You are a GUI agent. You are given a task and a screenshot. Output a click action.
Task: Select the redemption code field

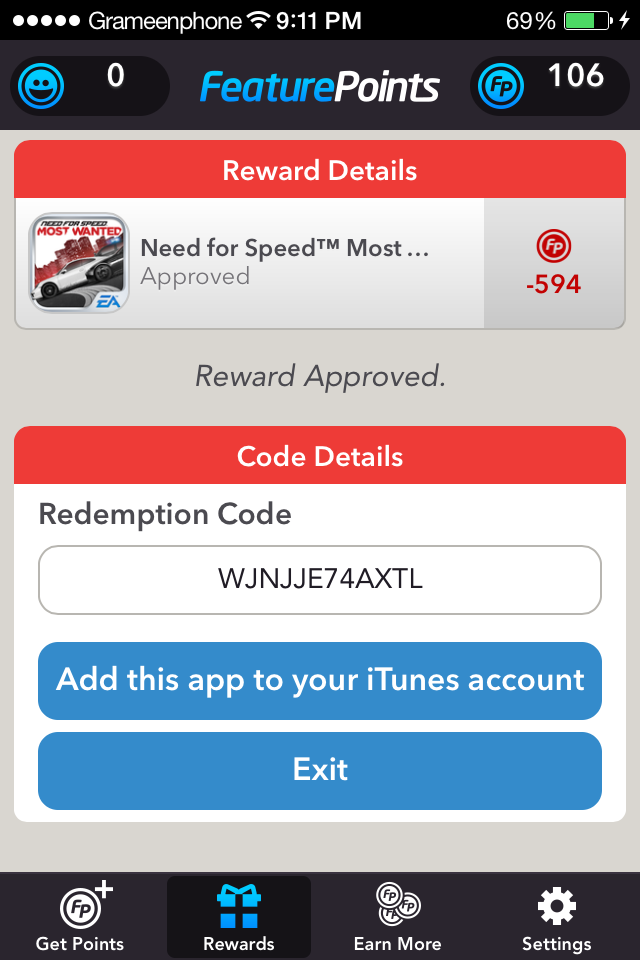320,579
